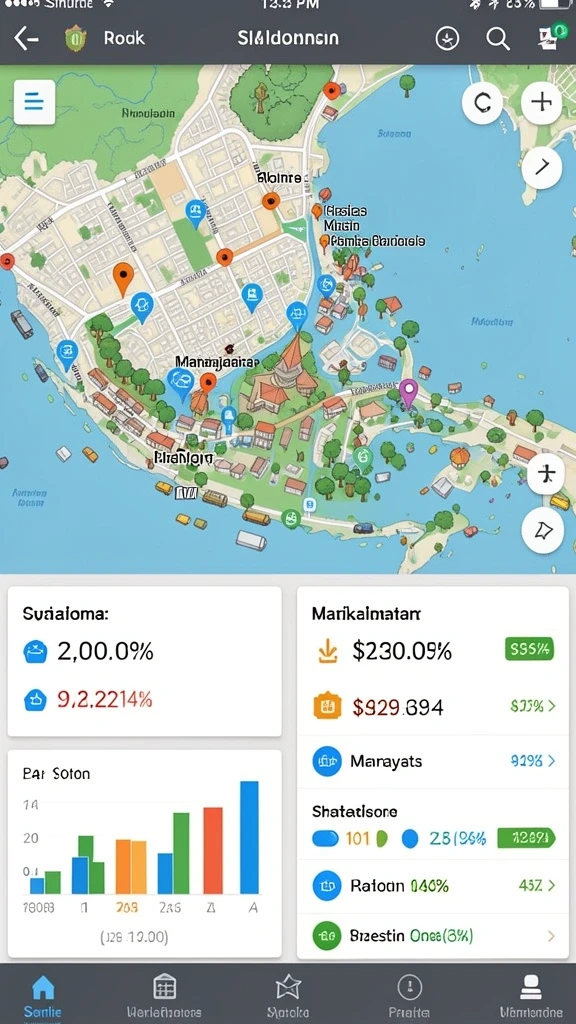Tap the circled star icon in the top bar
Viewport: 576px width, 1024px height.
tap(447, 39)
